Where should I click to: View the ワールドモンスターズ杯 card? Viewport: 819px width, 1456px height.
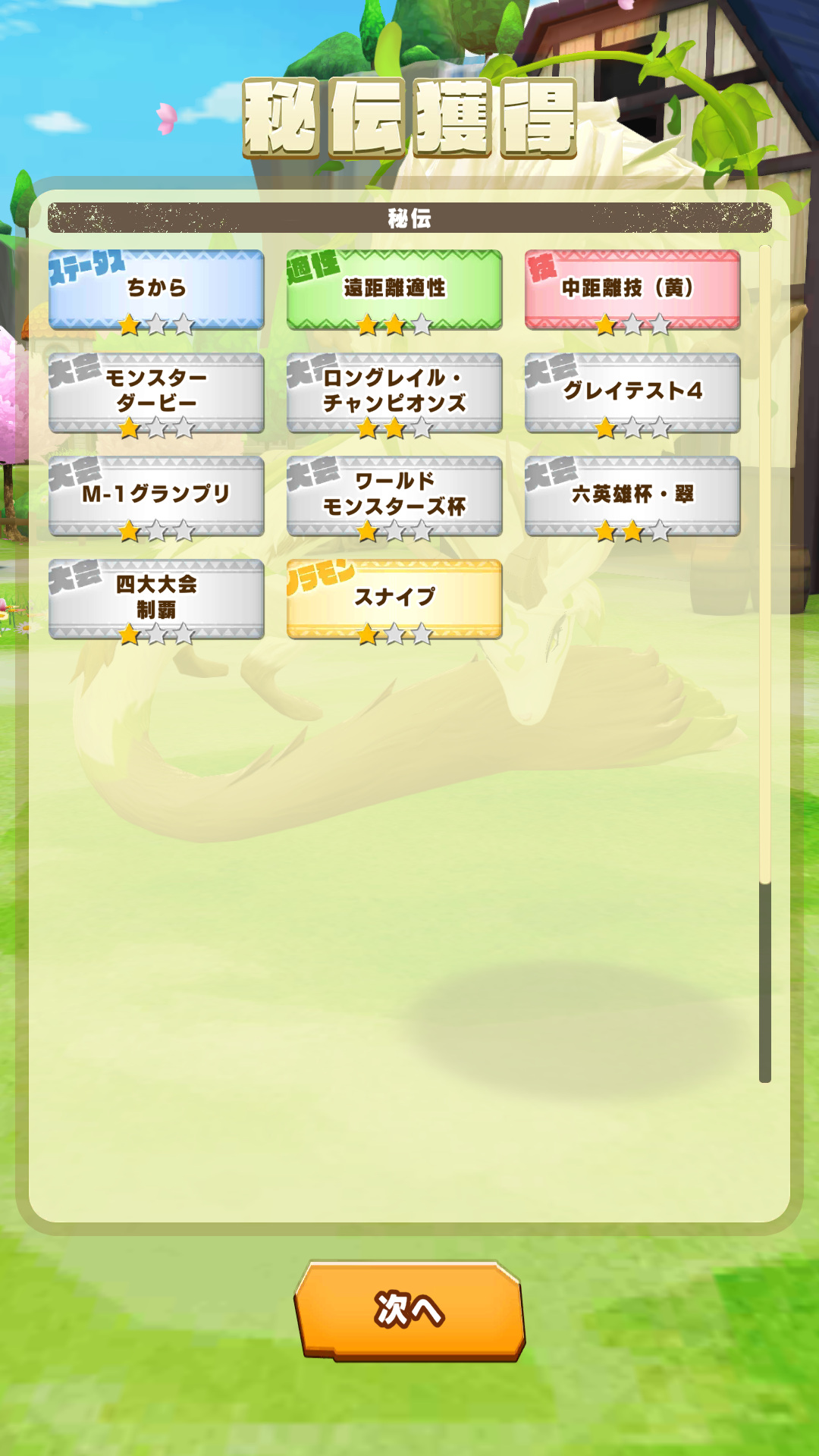click(x=394, y=496)
